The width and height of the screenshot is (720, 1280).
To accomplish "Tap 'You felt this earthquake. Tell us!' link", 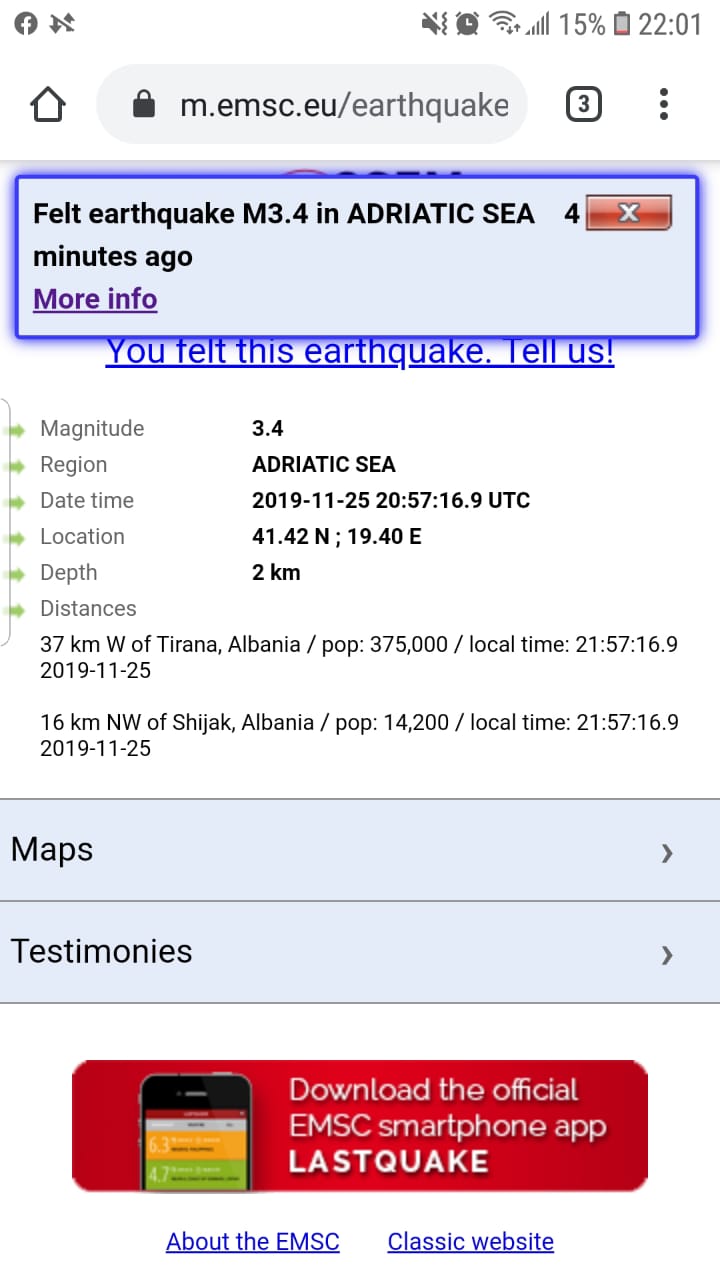I will pos(360,353).
